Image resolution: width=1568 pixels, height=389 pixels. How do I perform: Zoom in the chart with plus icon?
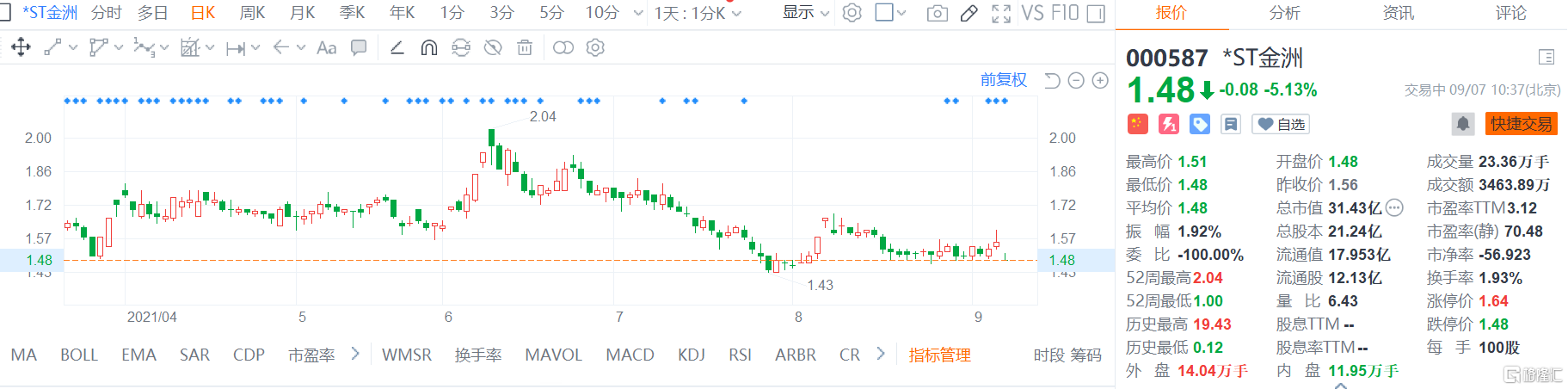[1099, 80]
